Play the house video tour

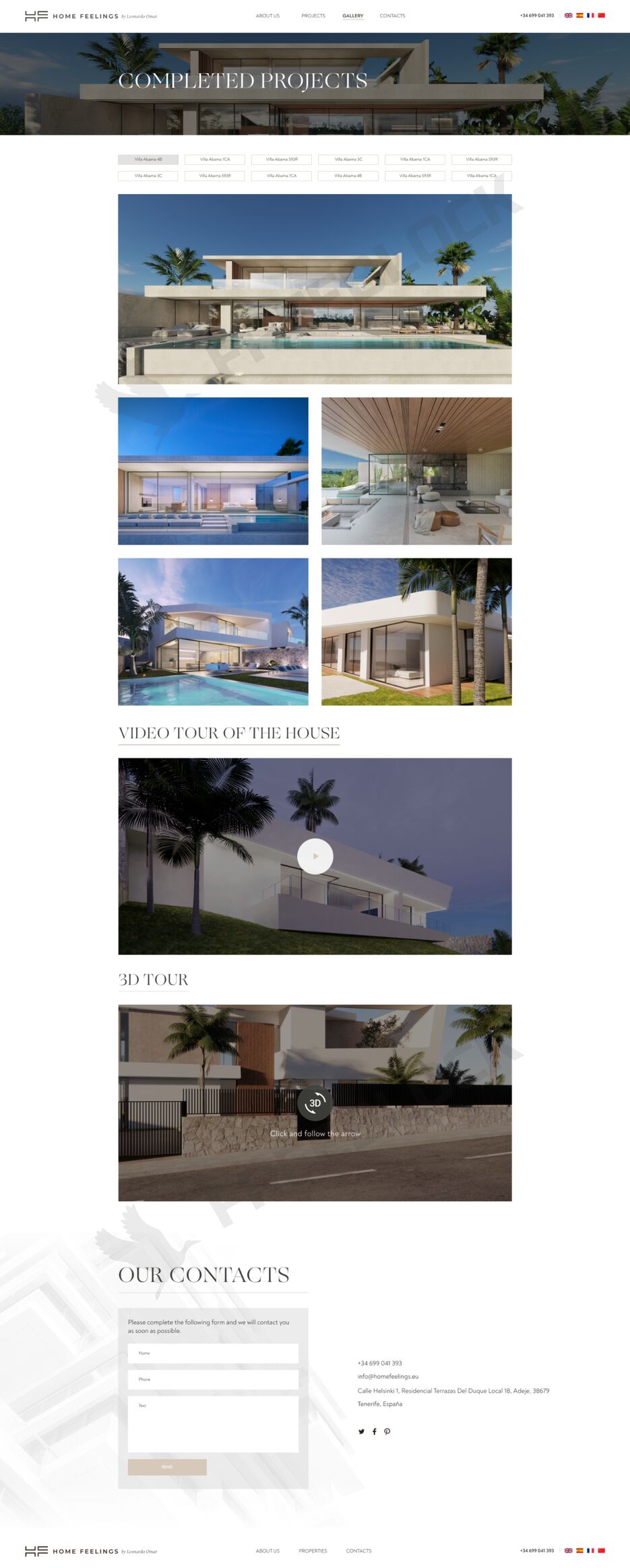coord(315,856)
